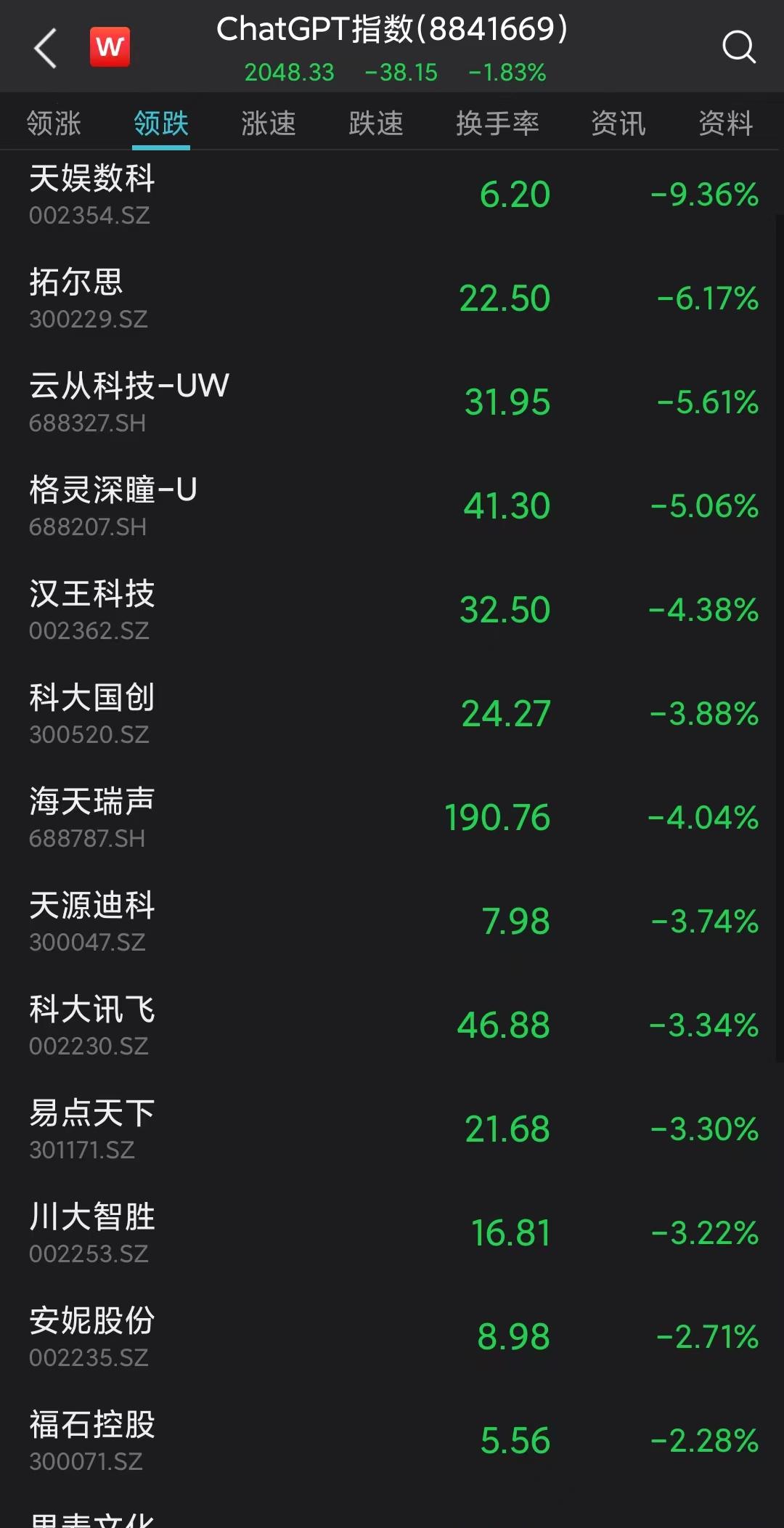View details for 云从科技-UW
Image resolution: width=784 pixels, height=1528 pixels.
pyautogui.click(x=392, y=402)
